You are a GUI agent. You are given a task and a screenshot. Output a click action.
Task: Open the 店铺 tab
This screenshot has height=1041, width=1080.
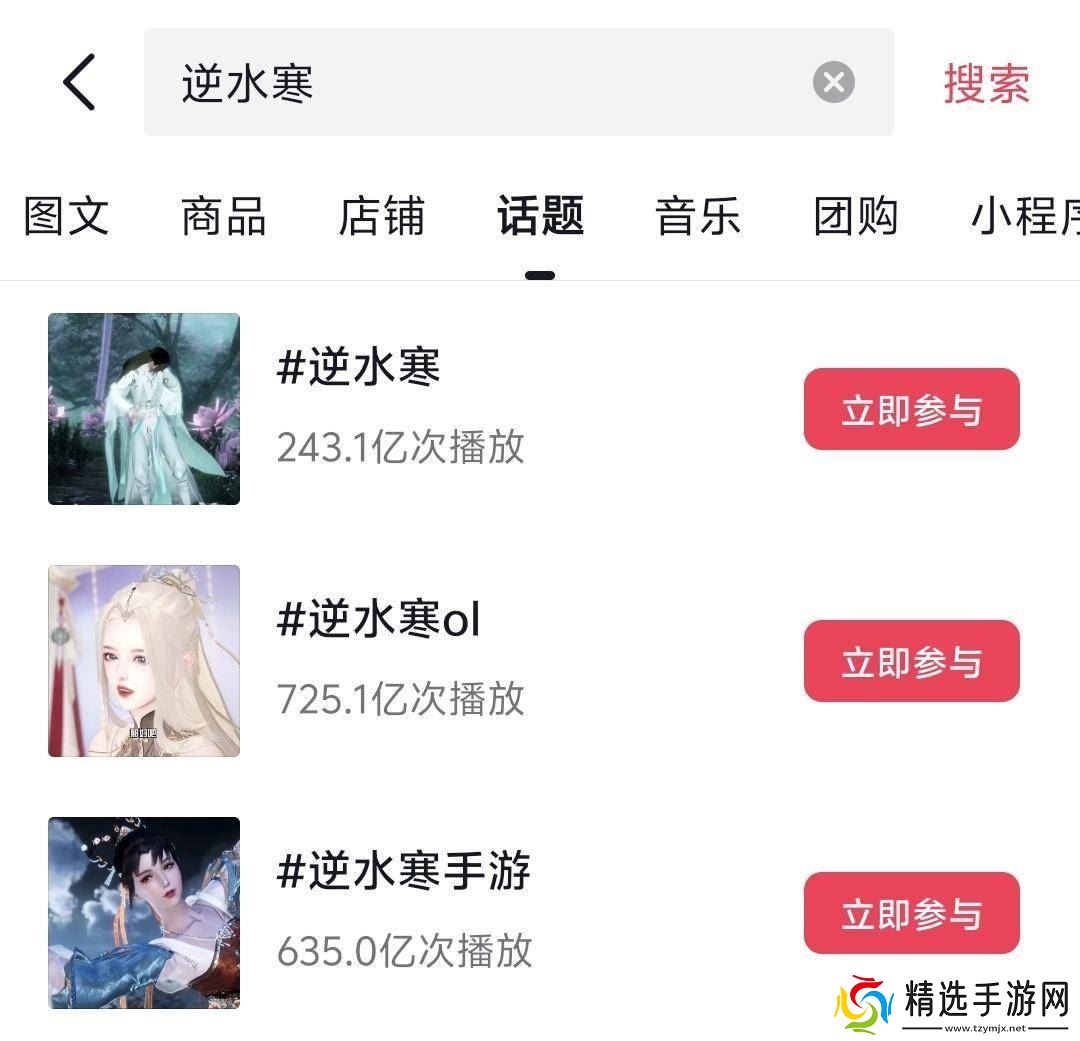click(381, 216)
